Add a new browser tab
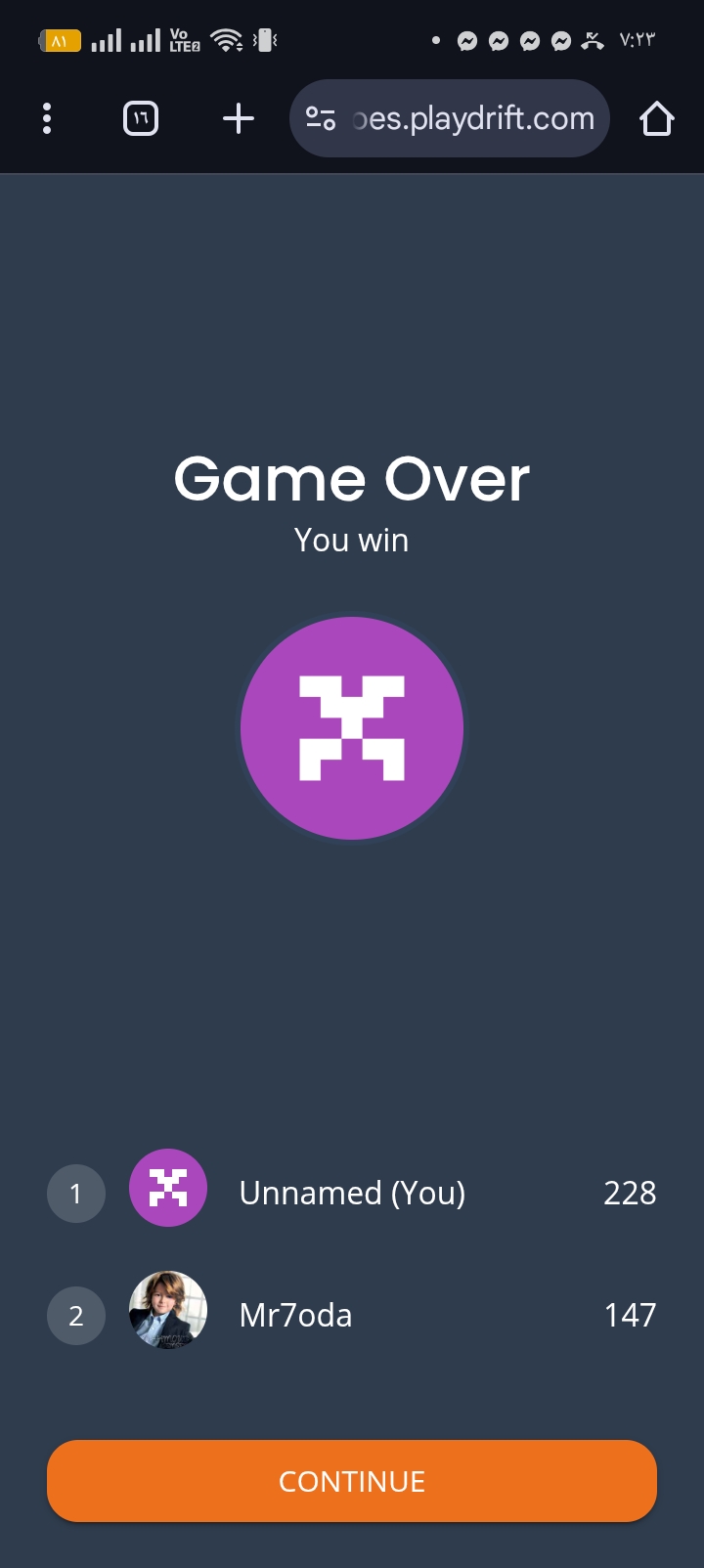The image size is (704, 1568). [x=239, y=119]
